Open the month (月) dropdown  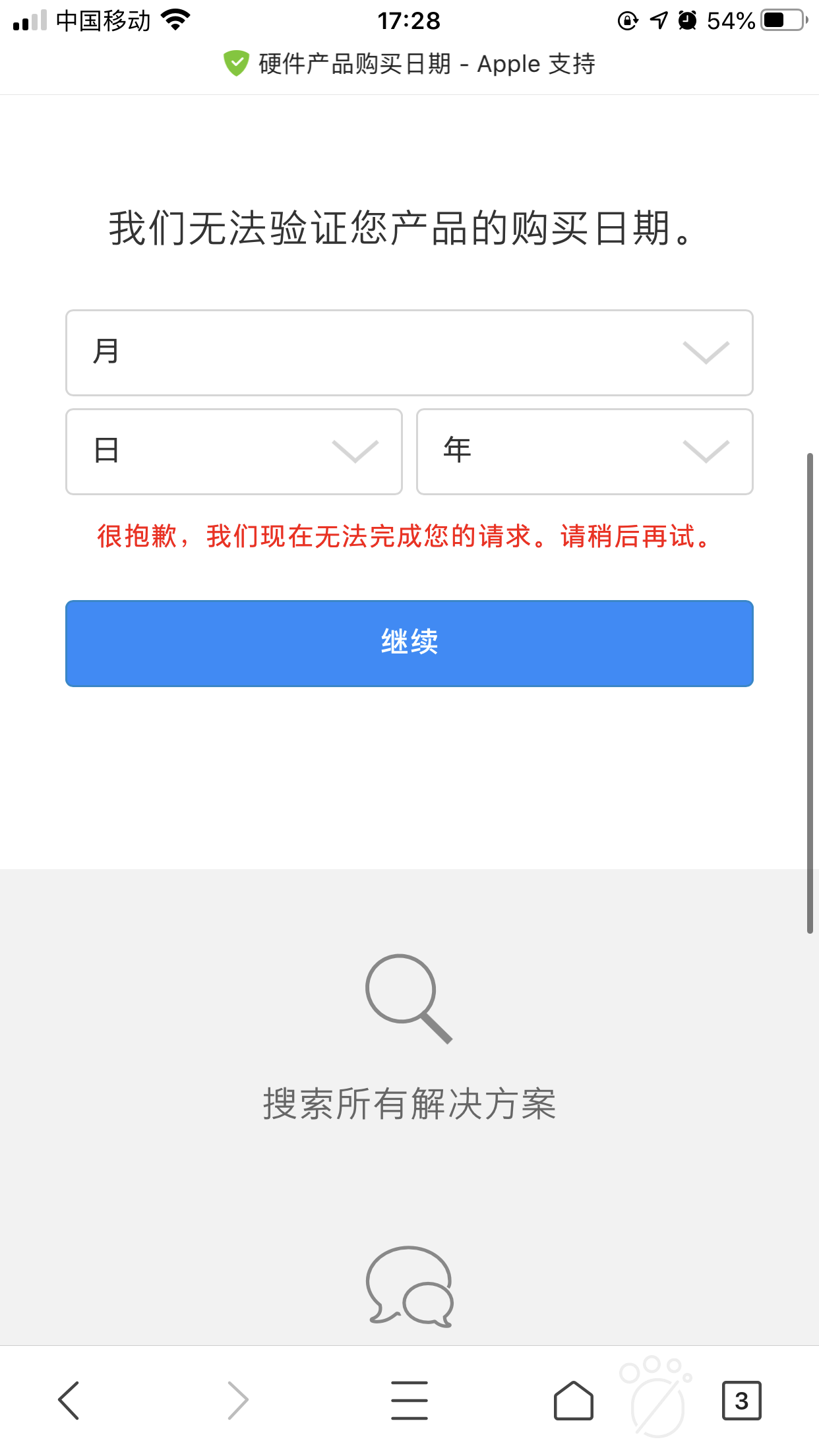click(x=409, y=353)
